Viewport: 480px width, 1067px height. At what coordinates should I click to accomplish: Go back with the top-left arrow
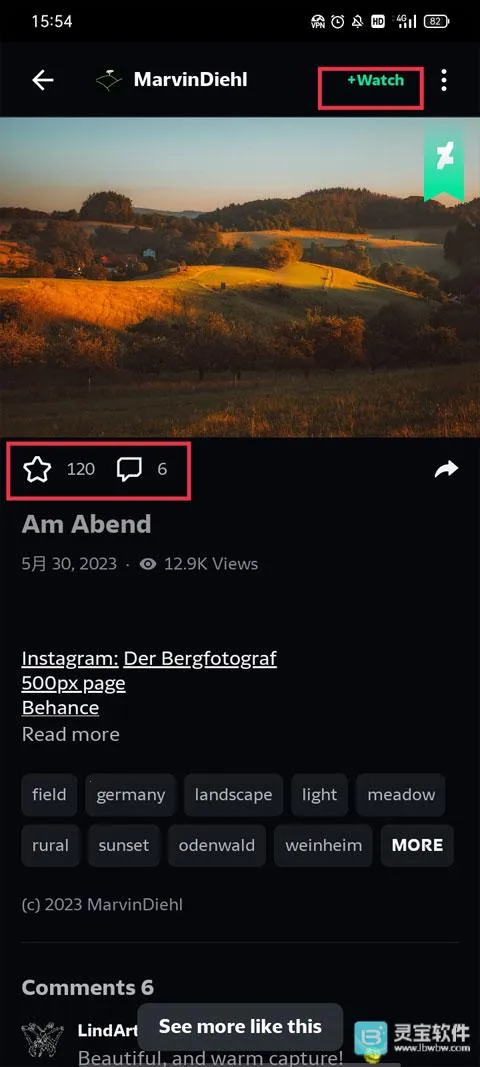pyautogui.click(x=42, y=80)
